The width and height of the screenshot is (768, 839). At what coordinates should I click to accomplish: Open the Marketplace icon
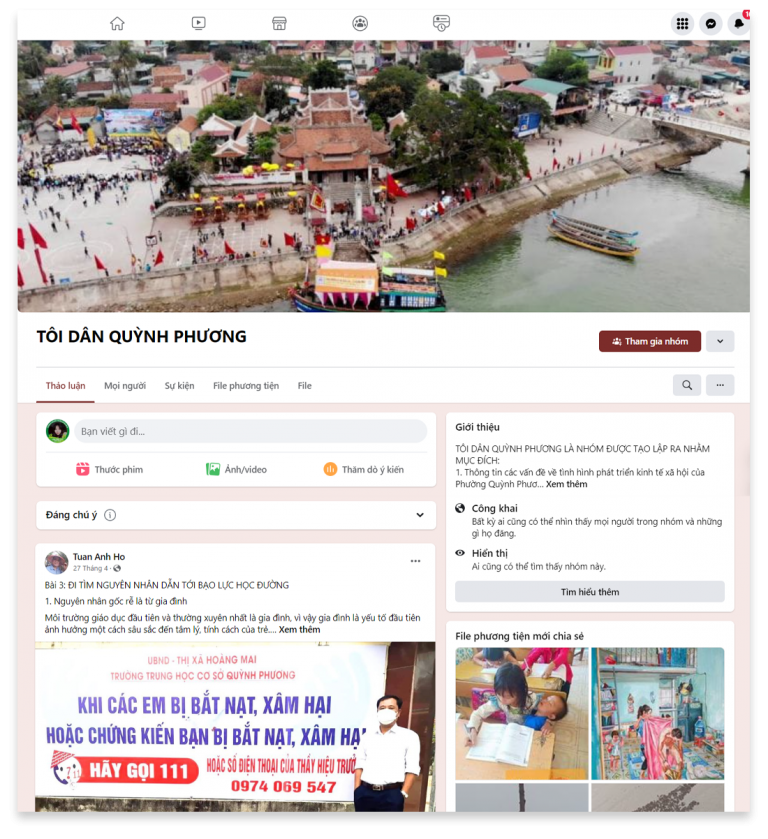click(x=279, y=23)
